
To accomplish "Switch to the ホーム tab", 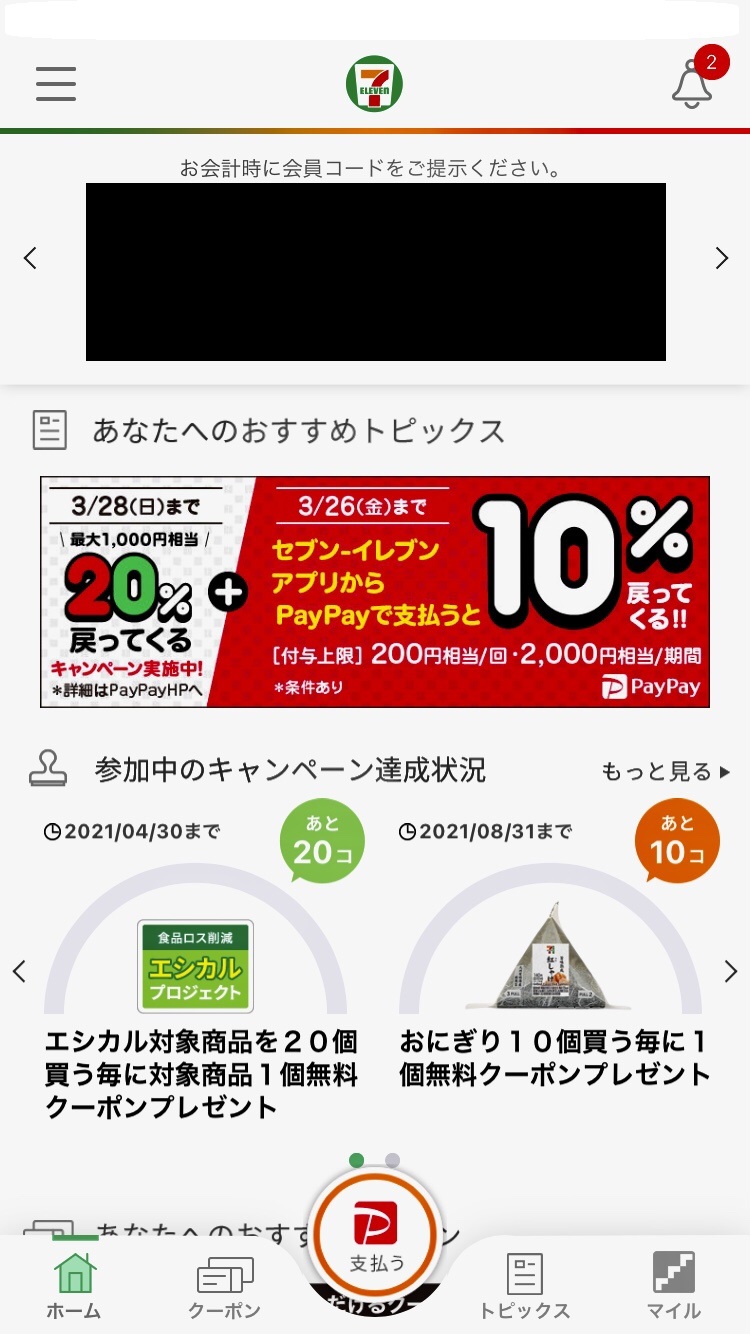I will pos(74,1285).
